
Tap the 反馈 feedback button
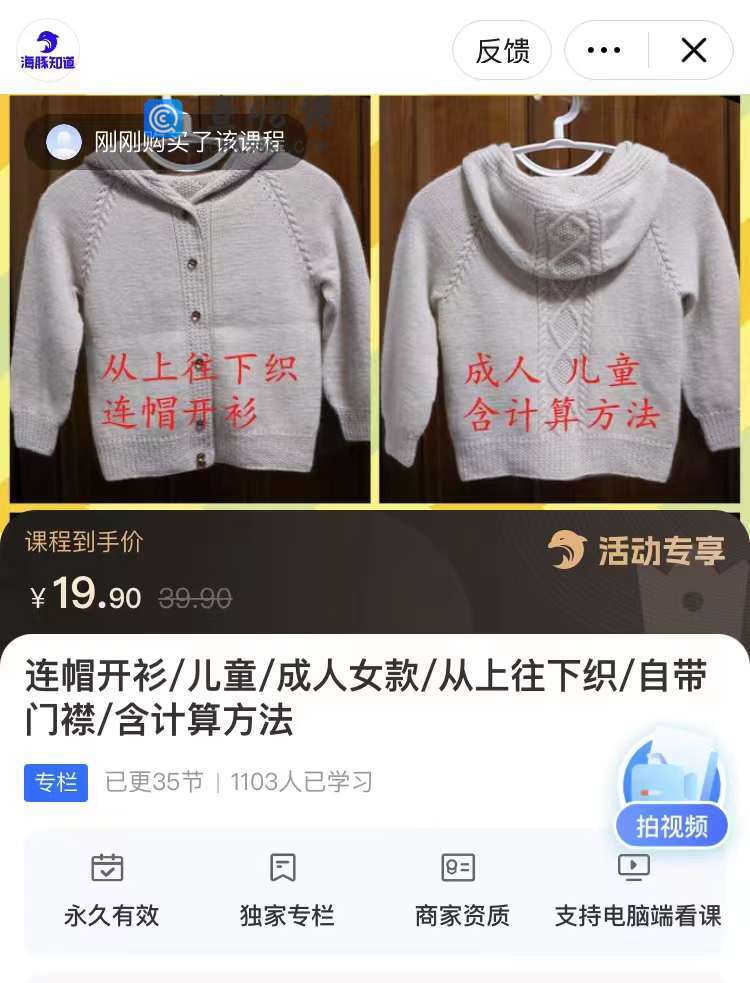[502, 51]
